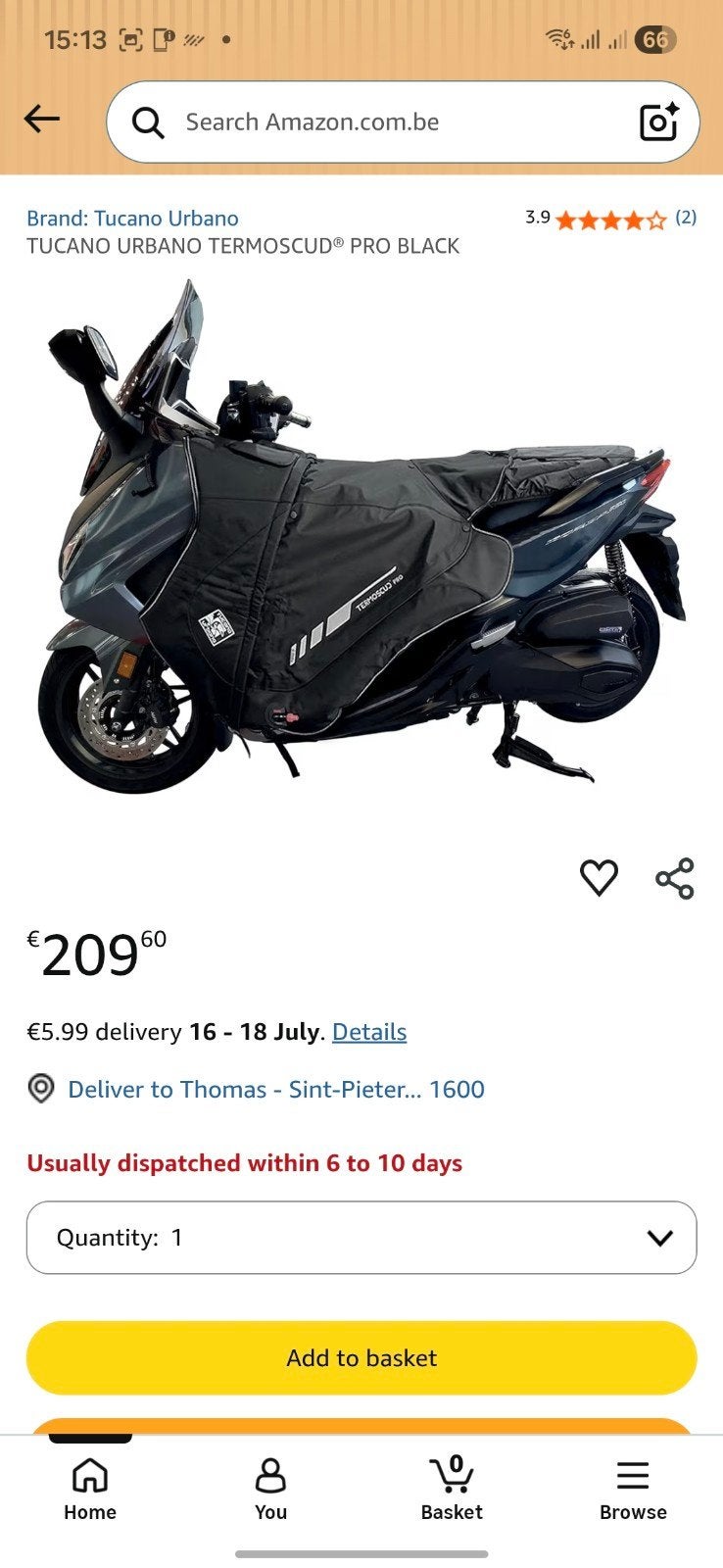Open the Basket tab
723x1568 pixels.
452,1489
